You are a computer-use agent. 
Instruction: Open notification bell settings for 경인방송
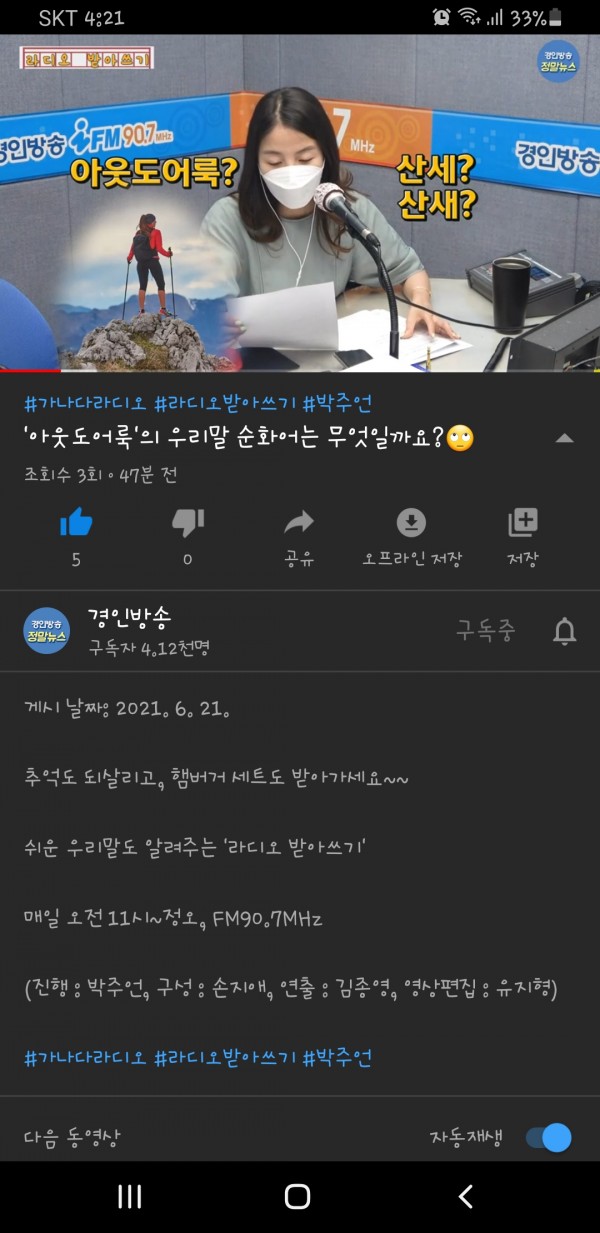coord(564,631)
